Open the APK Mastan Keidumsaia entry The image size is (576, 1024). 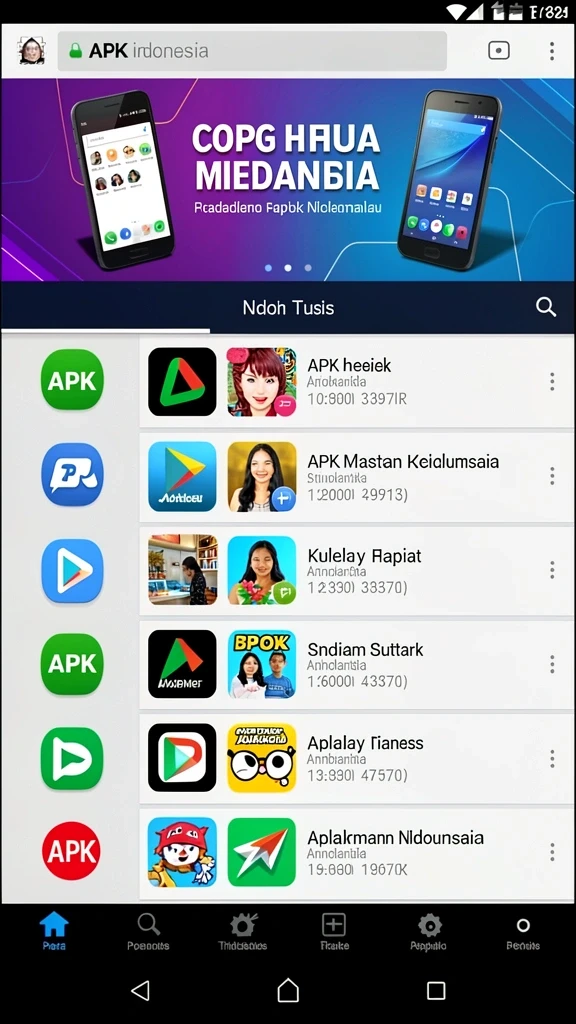(x=357, y=477)
